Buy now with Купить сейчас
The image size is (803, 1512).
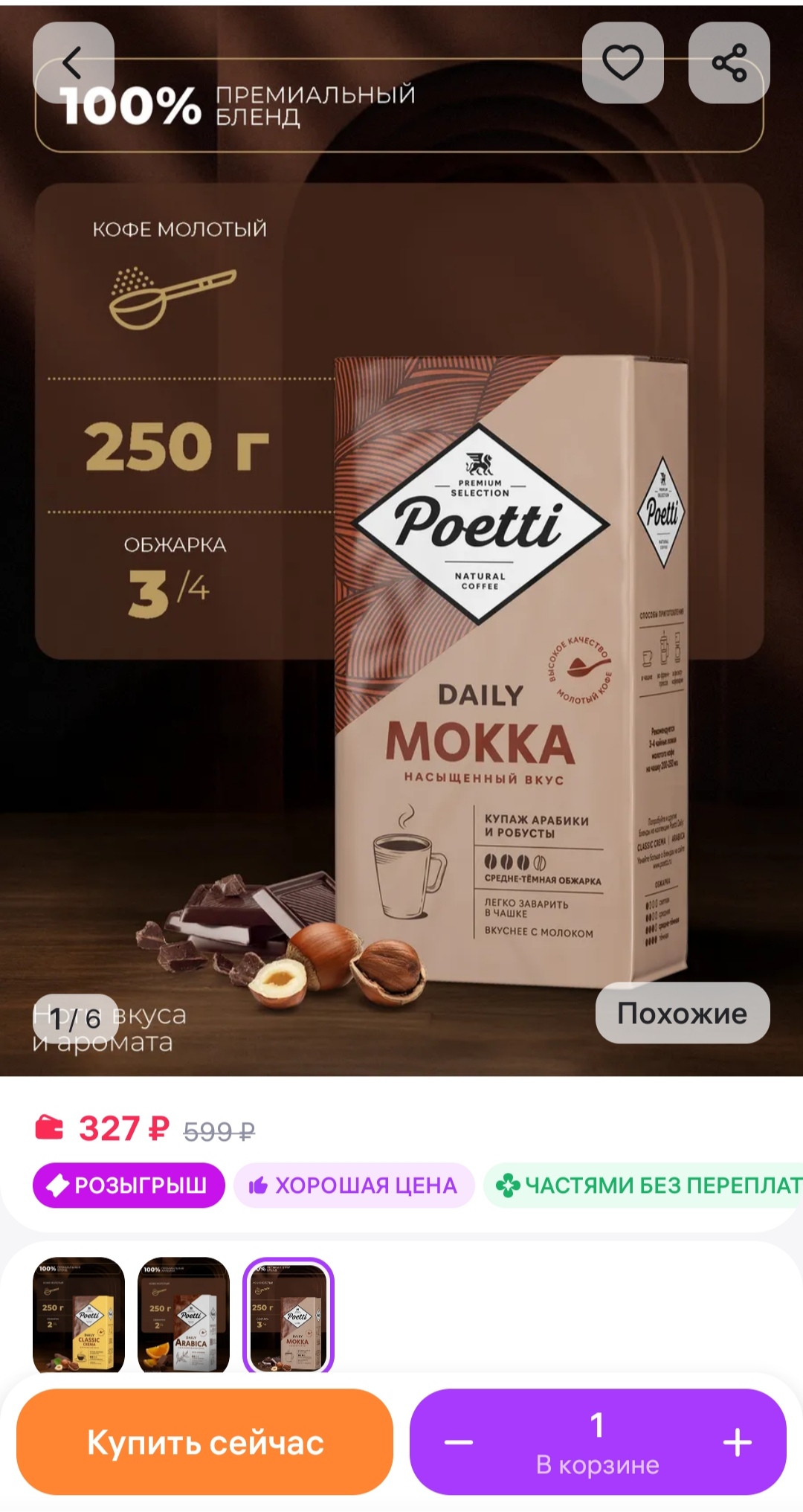pos(204,1442)
